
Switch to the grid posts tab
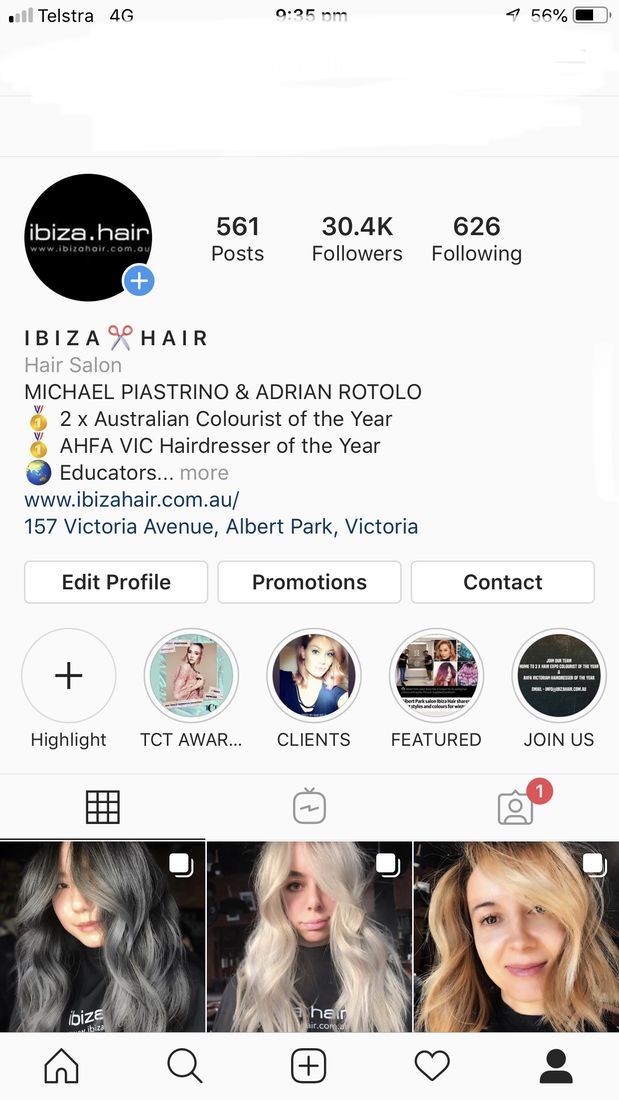tap(102, 807)
